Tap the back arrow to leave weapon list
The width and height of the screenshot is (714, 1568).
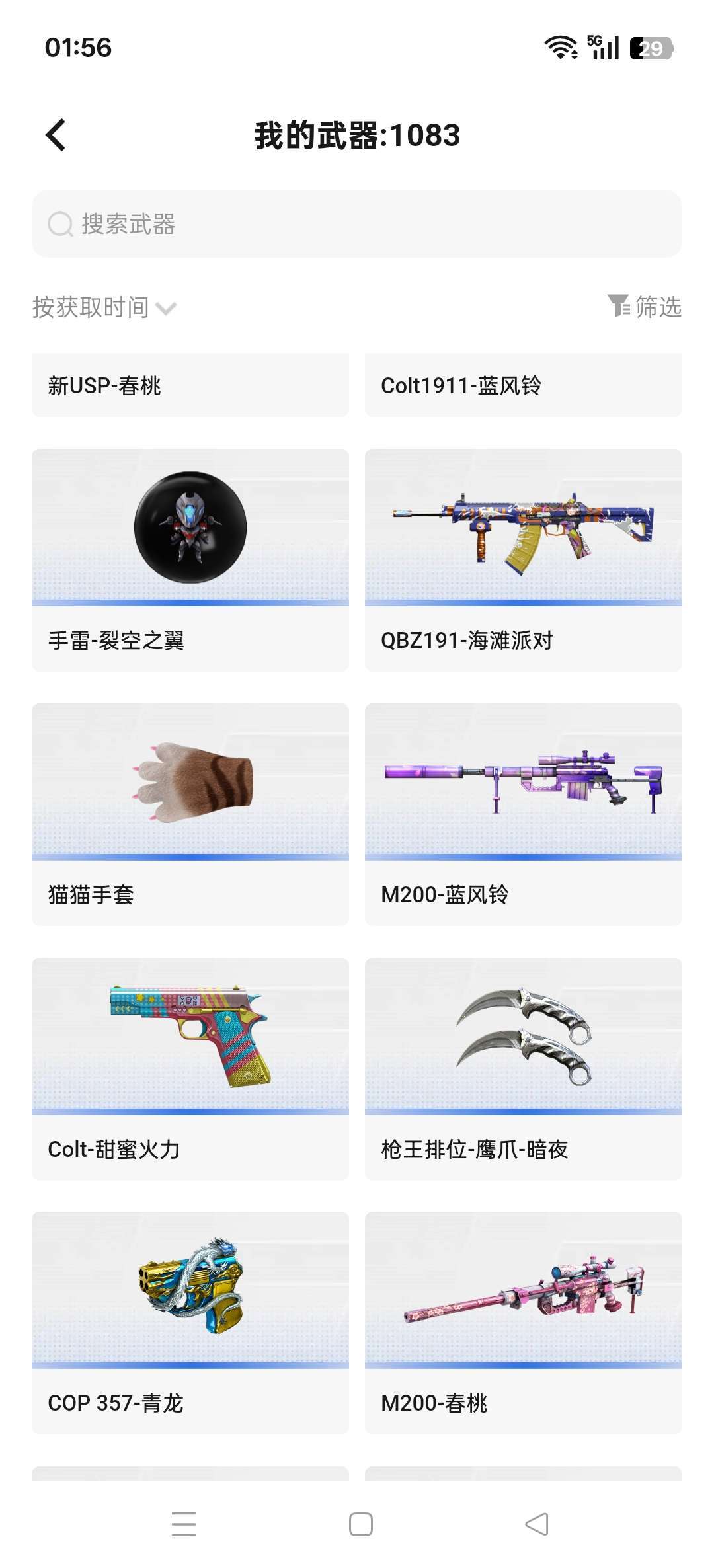pos(56,134)
